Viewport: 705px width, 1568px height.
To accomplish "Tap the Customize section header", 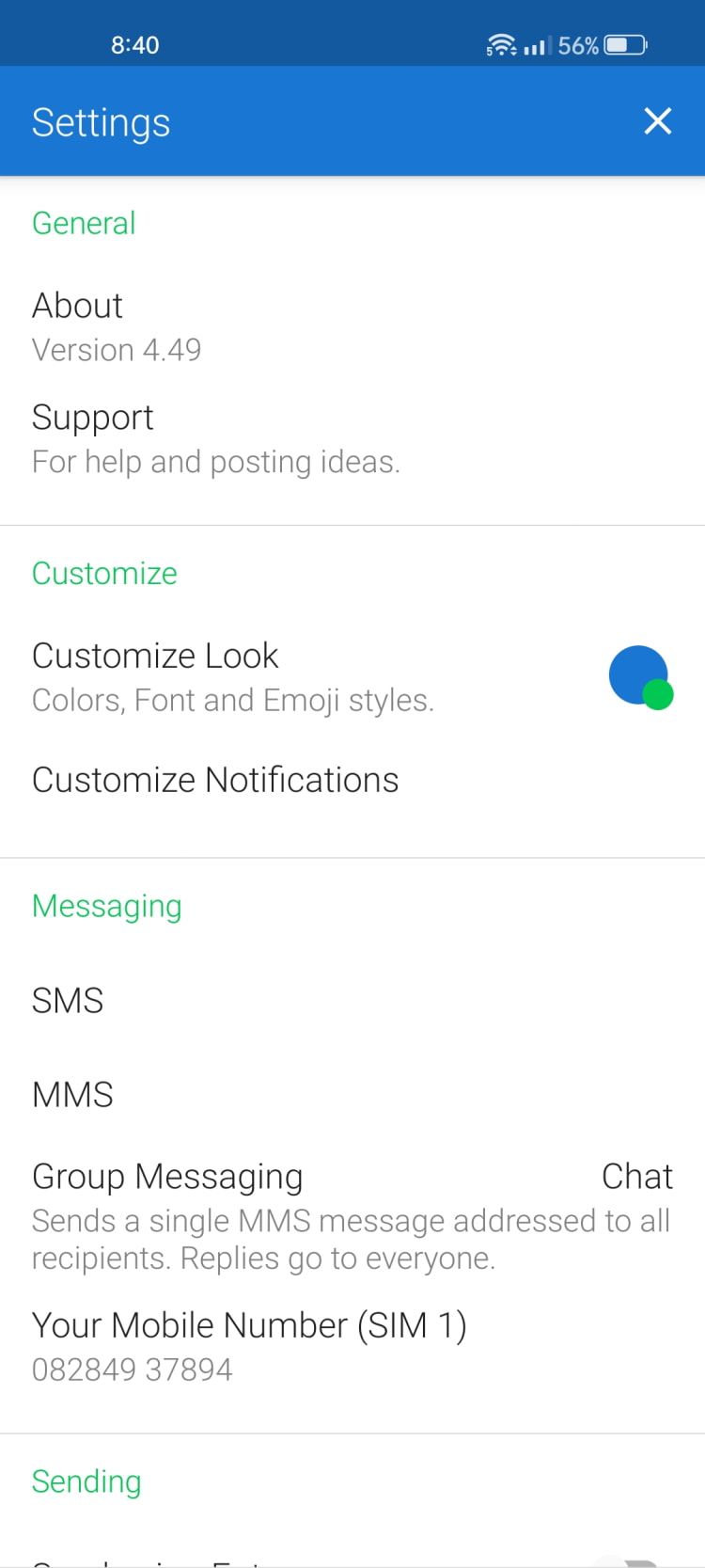I will pyautogui.click(x=104, y=573).
